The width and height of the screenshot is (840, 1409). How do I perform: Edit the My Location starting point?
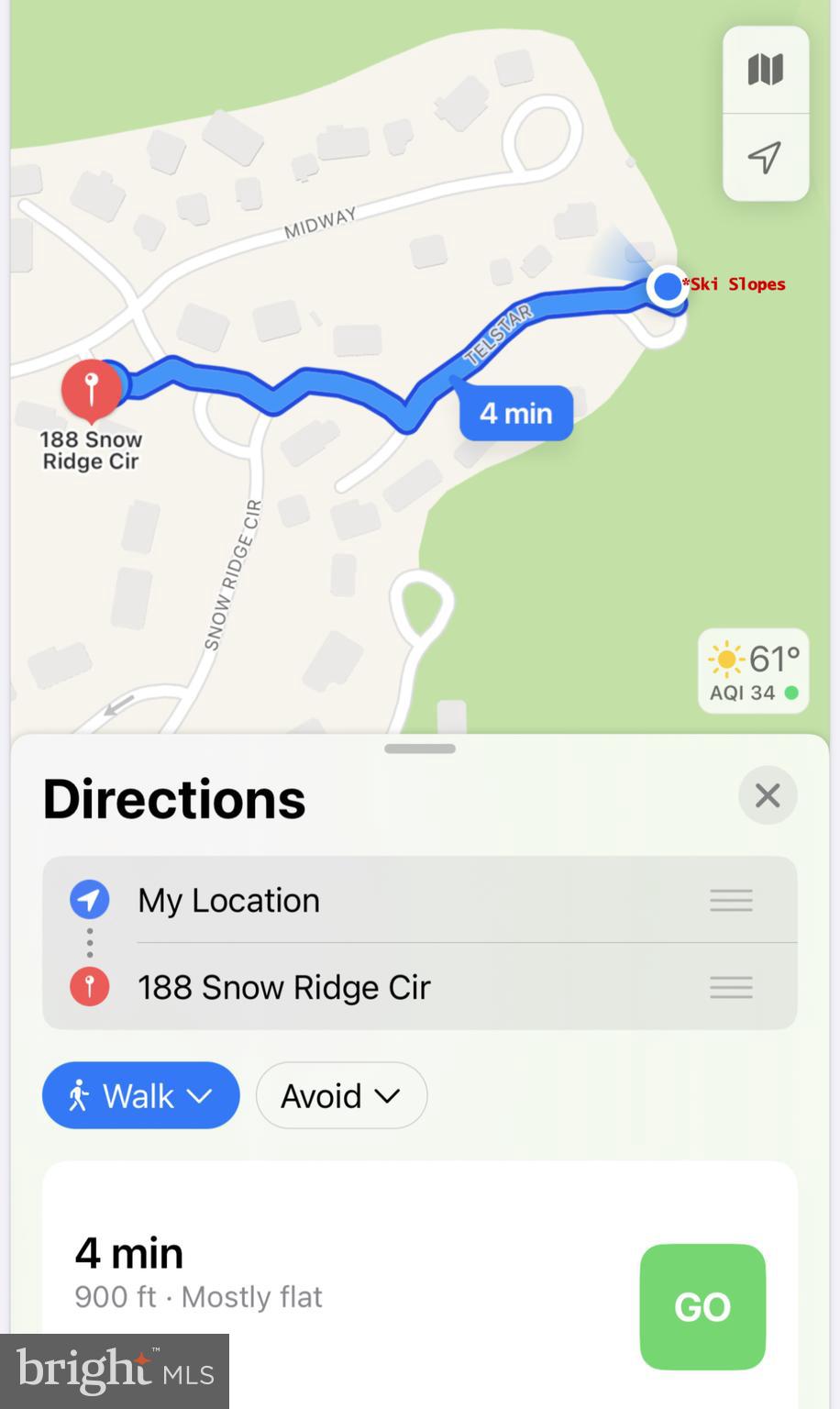point(229,901)
